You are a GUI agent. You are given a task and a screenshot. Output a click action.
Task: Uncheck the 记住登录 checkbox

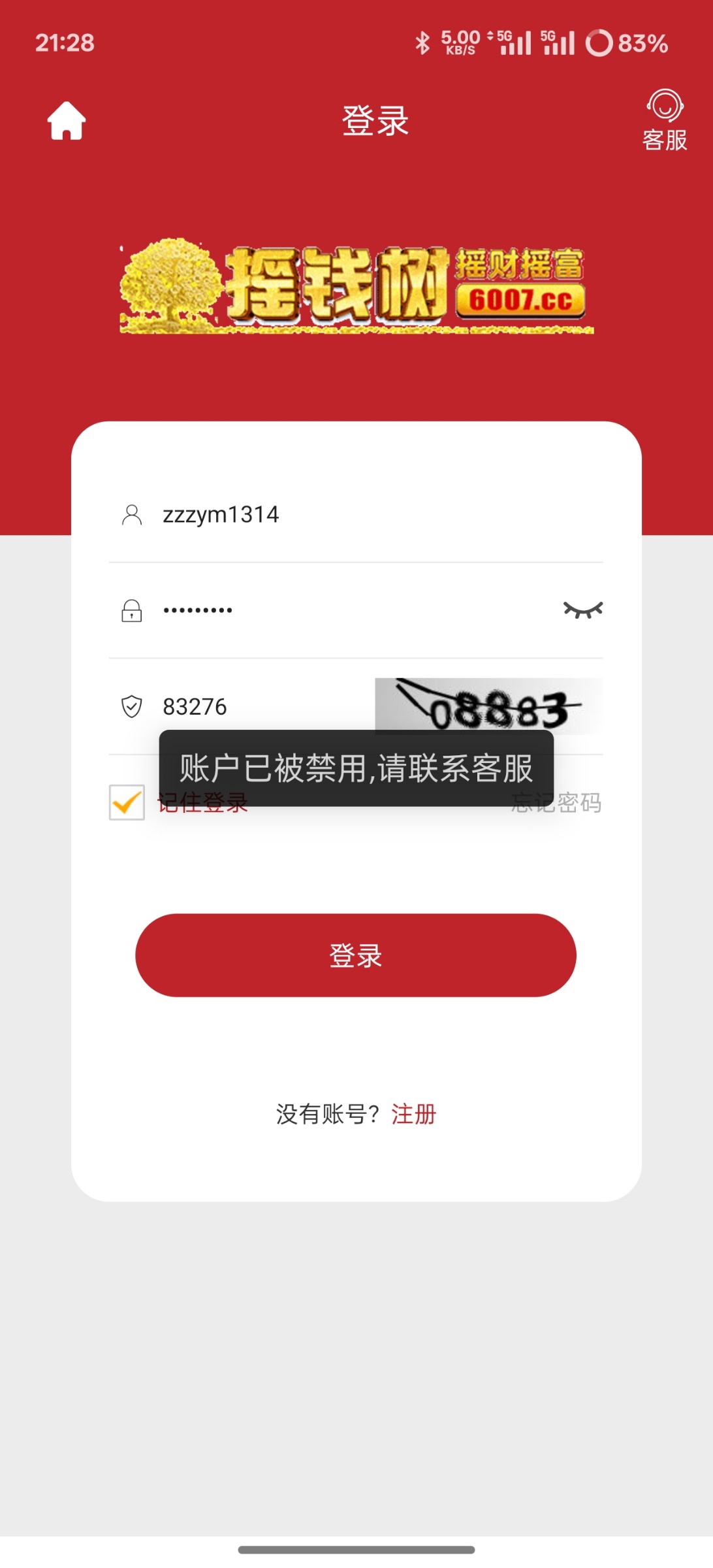click(127, 802)
